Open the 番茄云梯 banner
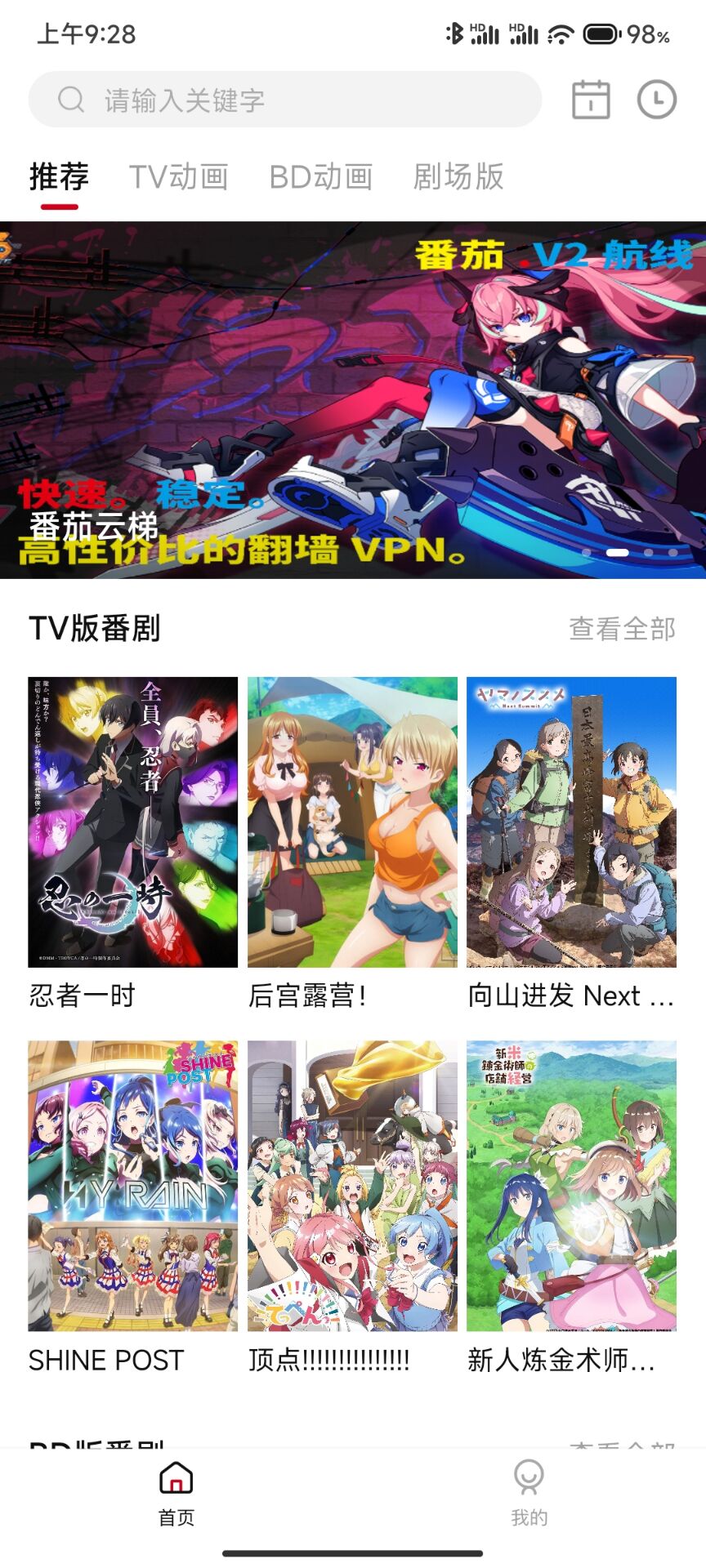The image size is (706, 1568). click(353, 400)
